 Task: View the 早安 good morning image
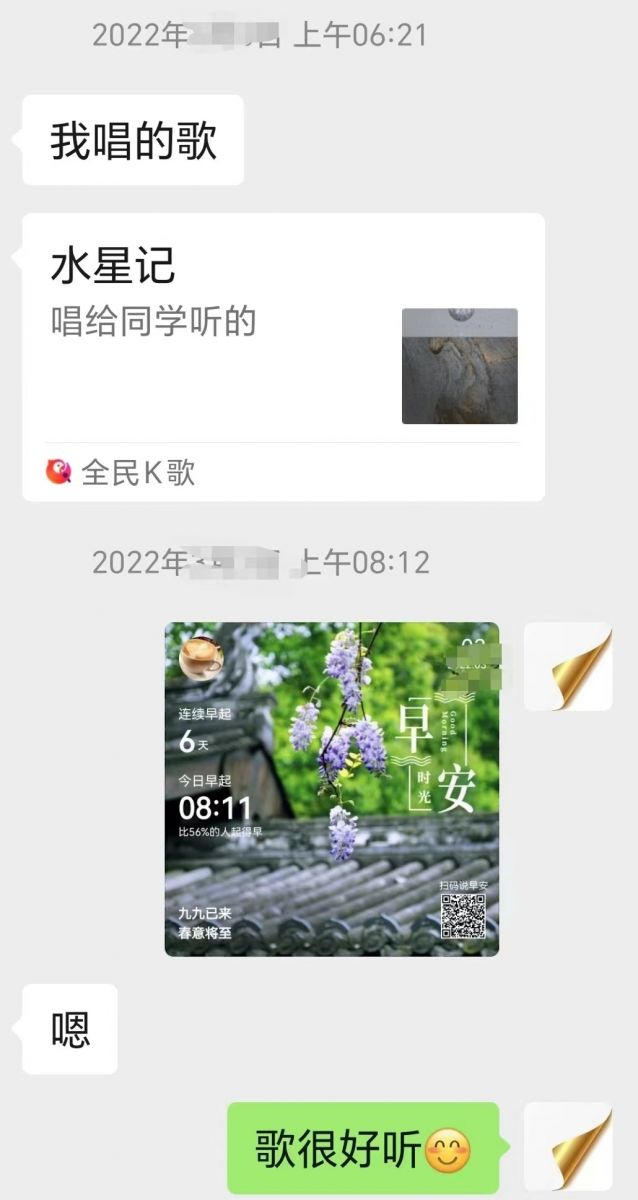point(332,789)
